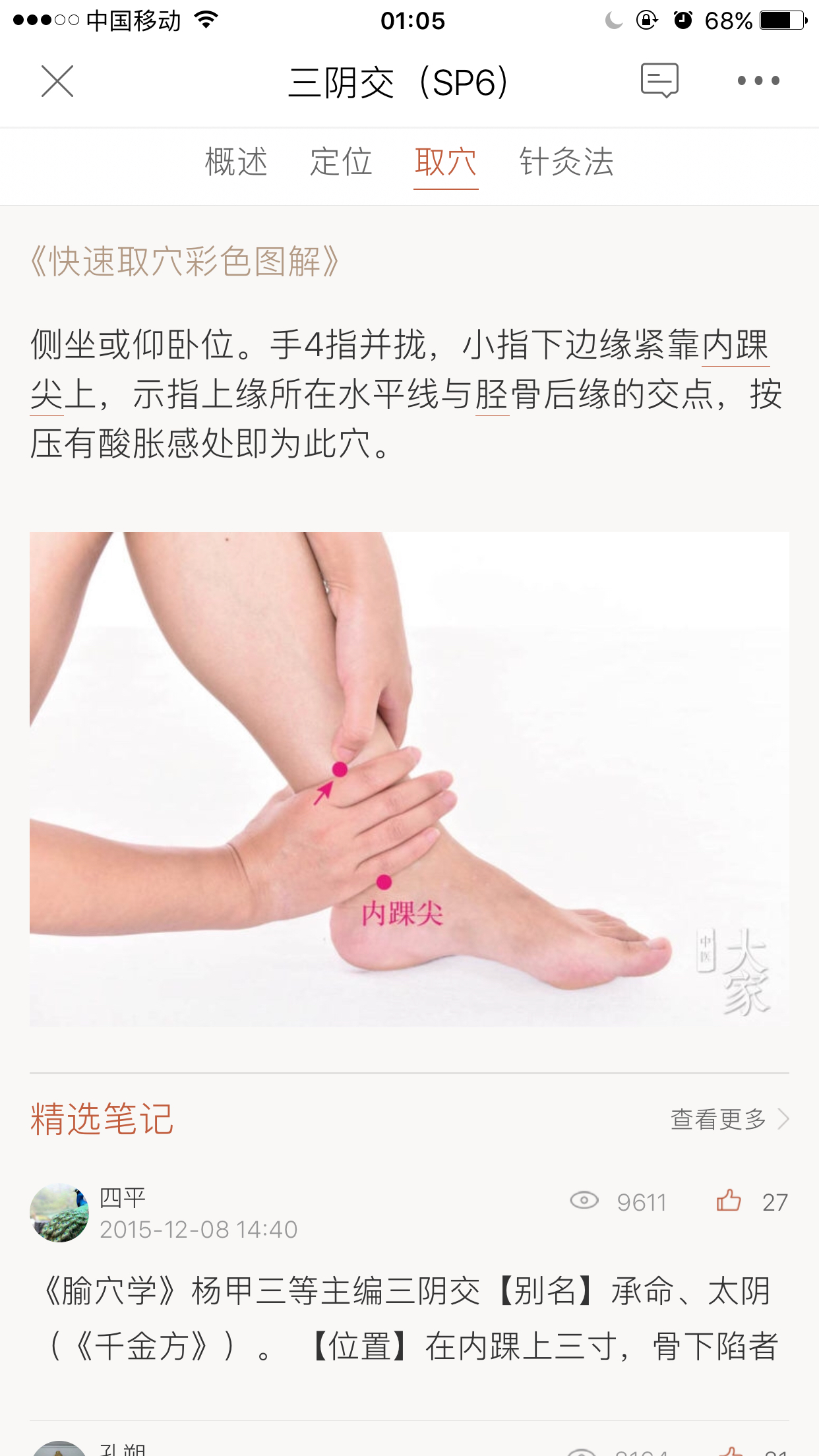Switch to the 概述 tab
The height and width of the screenshot is (1456, 819).
click(236, 162)
